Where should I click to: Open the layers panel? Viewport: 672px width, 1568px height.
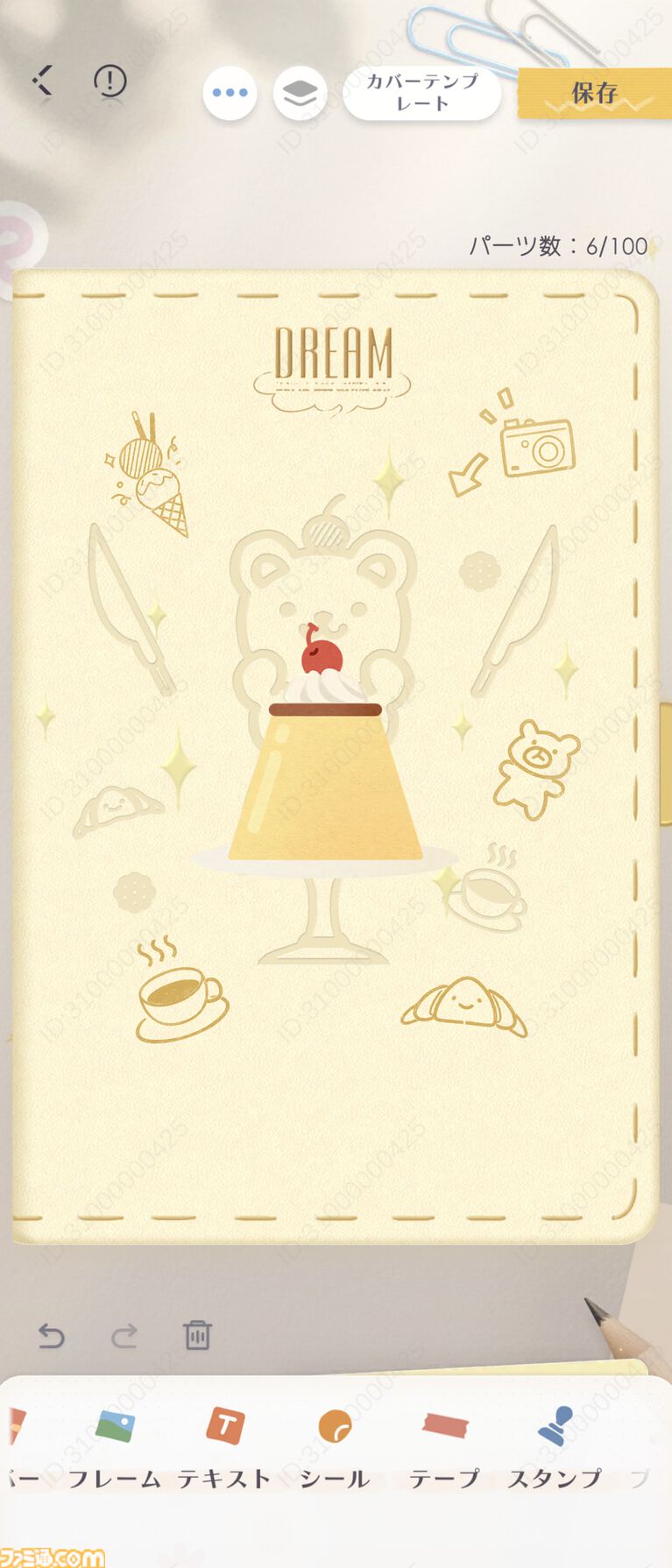[x=300, y=93]
